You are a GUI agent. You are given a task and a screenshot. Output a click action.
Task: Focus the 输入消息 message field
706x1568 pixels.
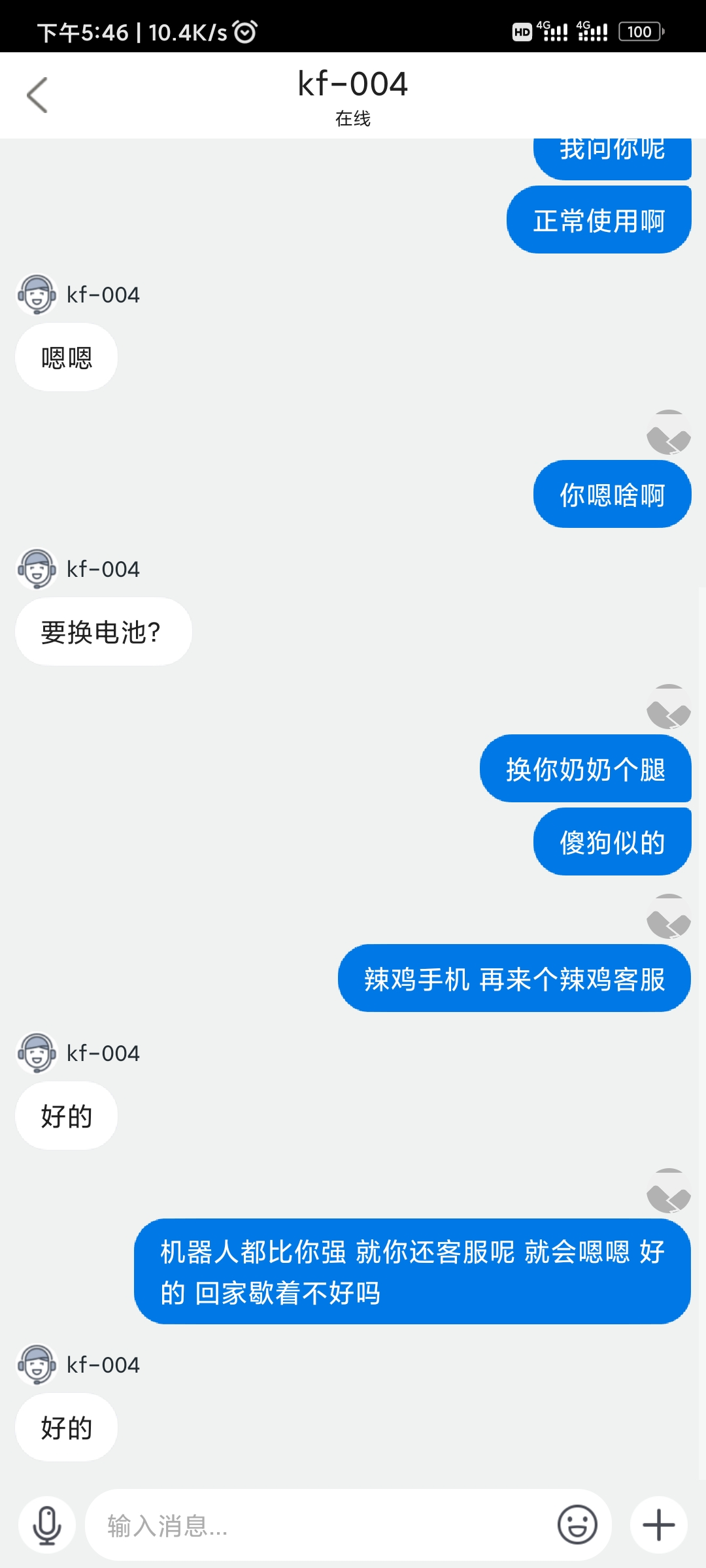pyautogui.click(x=314, y=1526)
